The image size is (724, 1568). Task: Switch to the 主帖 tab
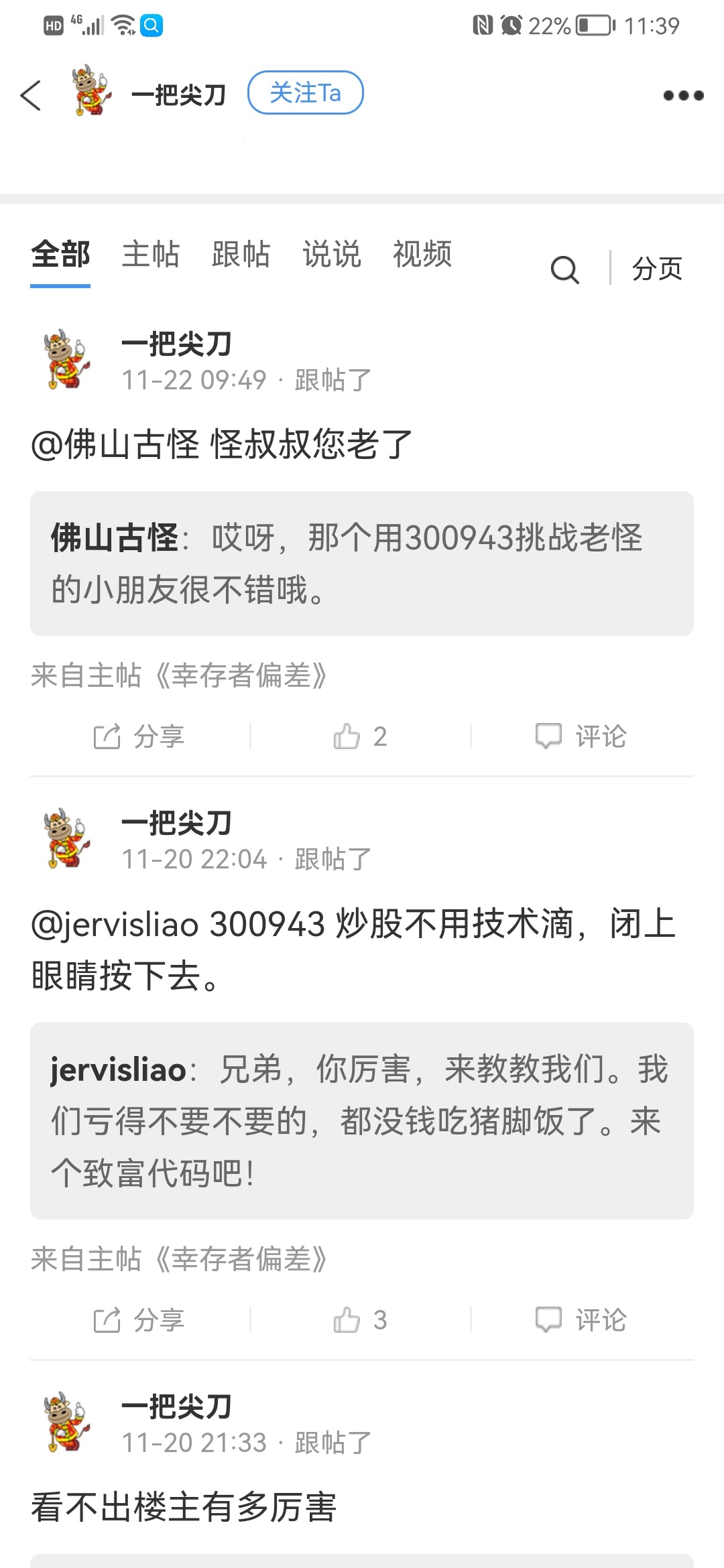tap(151, 255)
